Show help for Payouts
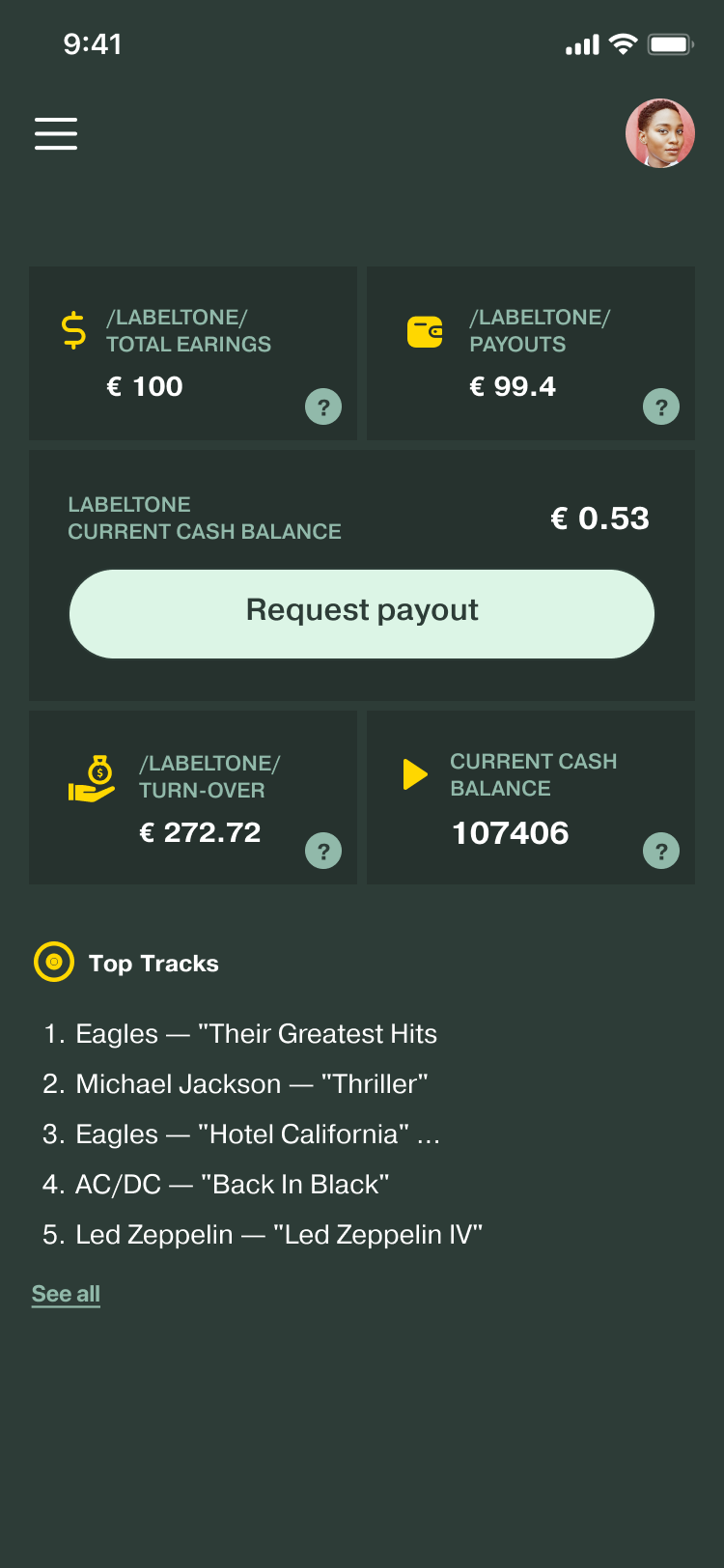724x1568 pixels. pos(661,407)
